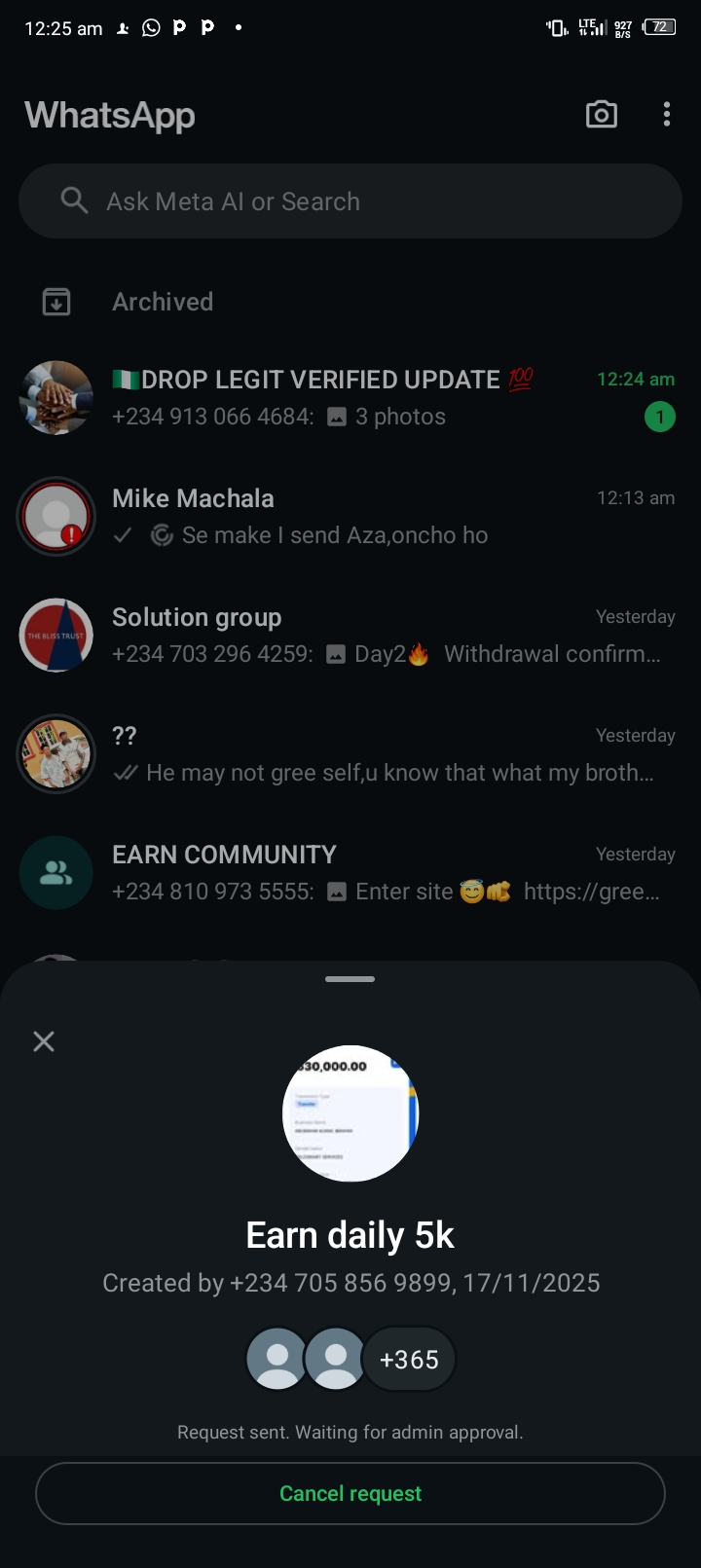
Task: Close the Earn daily 5k sheet
Action: coord(44,1041)
